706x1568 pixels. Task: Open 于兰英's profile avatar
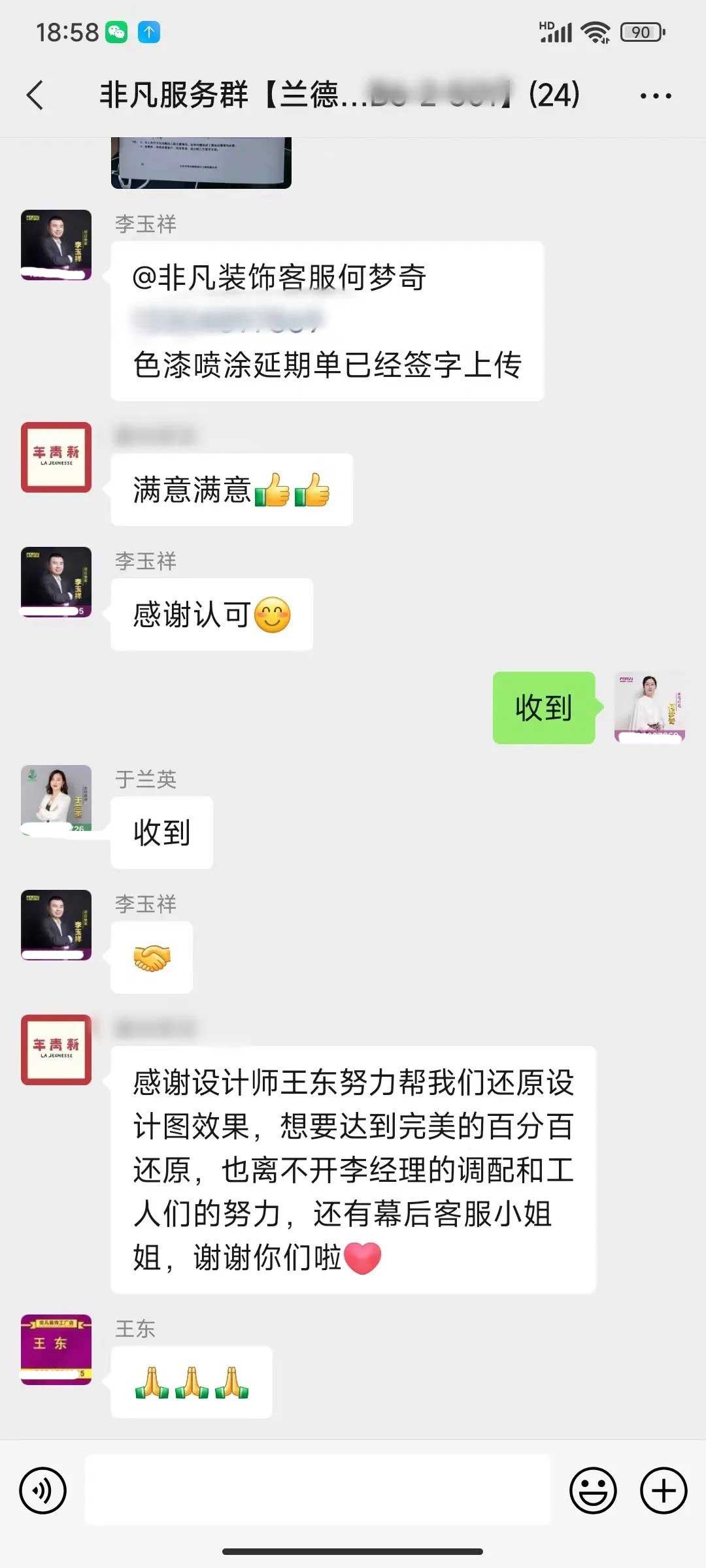(56, 799)
